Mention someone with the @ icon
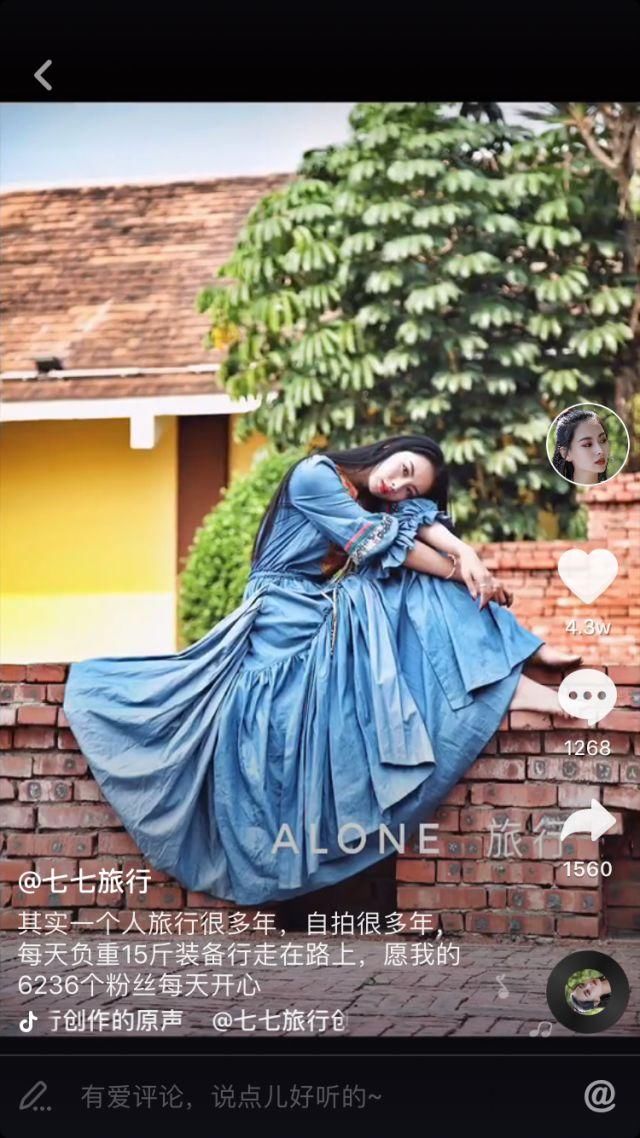 click(x=599, y=1096)
